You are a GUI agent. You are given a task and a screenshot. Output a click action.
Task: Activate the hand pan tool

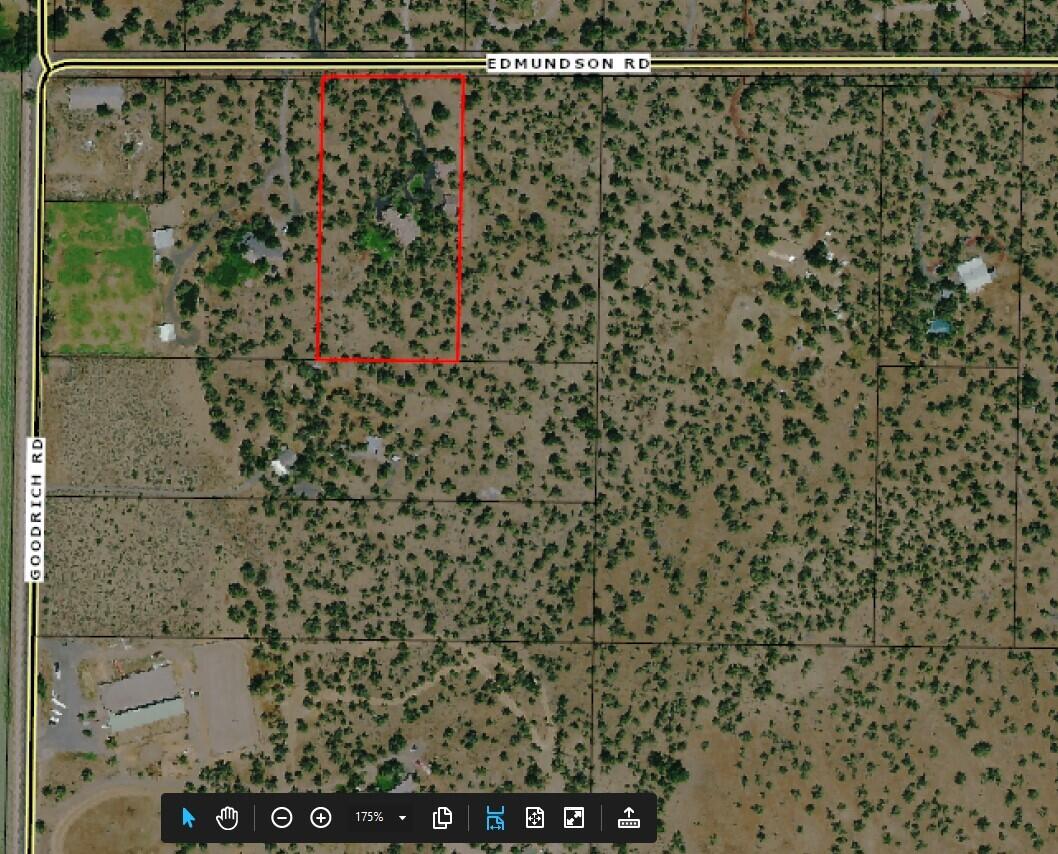[x=228, y=818]
